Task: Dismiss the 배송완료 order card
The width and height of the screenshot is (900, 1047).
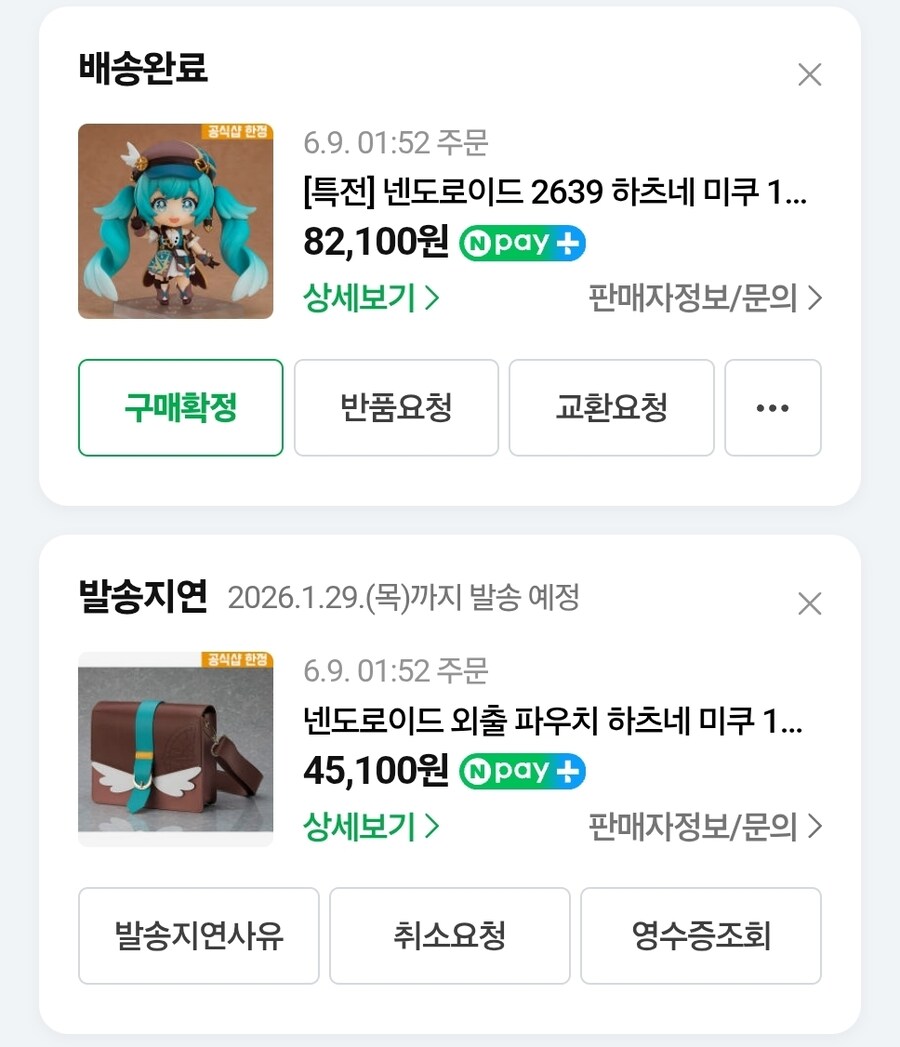Action: click(x=809, y=75)
